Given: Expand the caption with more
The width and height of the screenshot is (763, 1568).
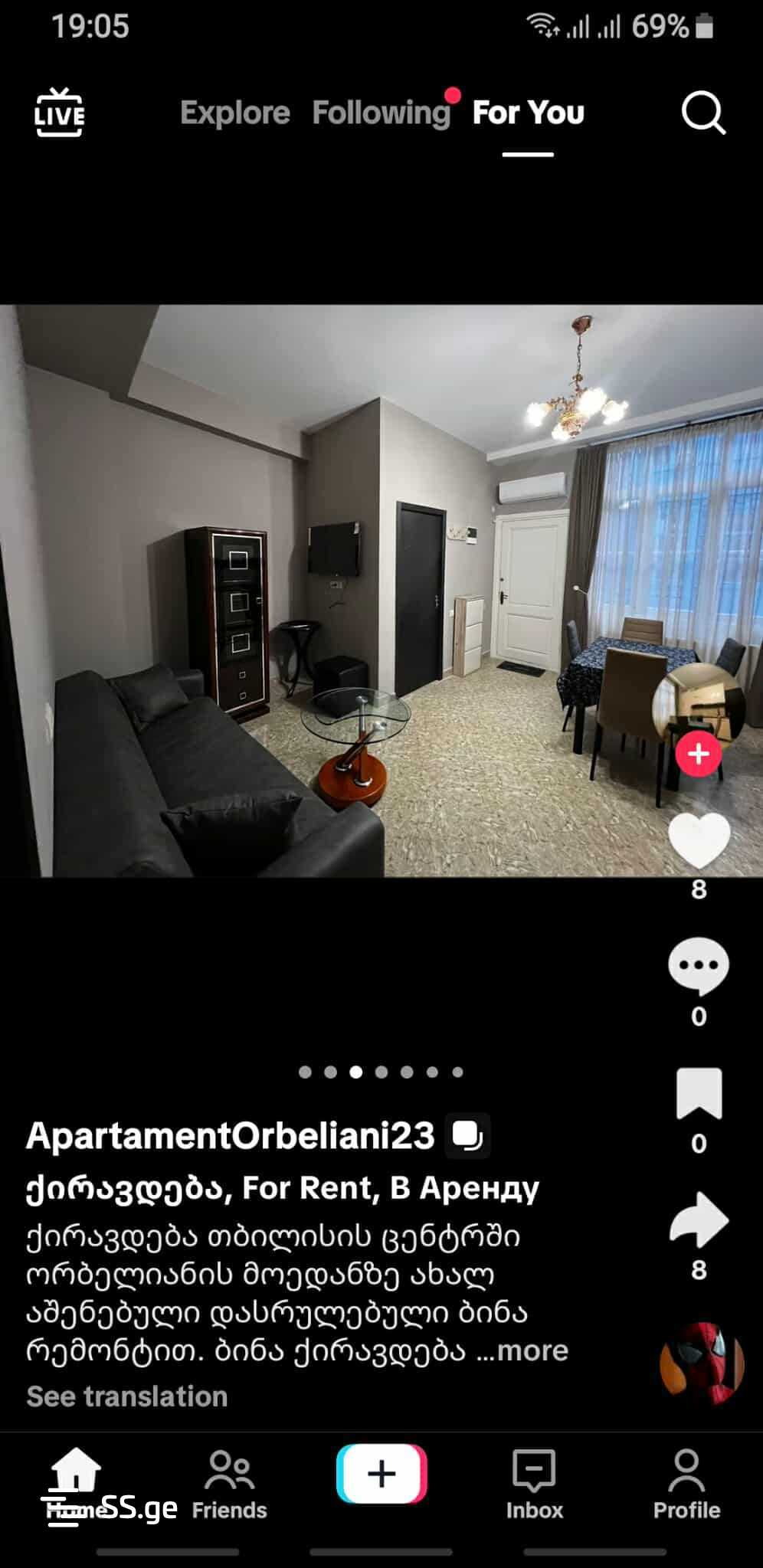Looking at the screenshot, I should click(x=532, y=1350).
